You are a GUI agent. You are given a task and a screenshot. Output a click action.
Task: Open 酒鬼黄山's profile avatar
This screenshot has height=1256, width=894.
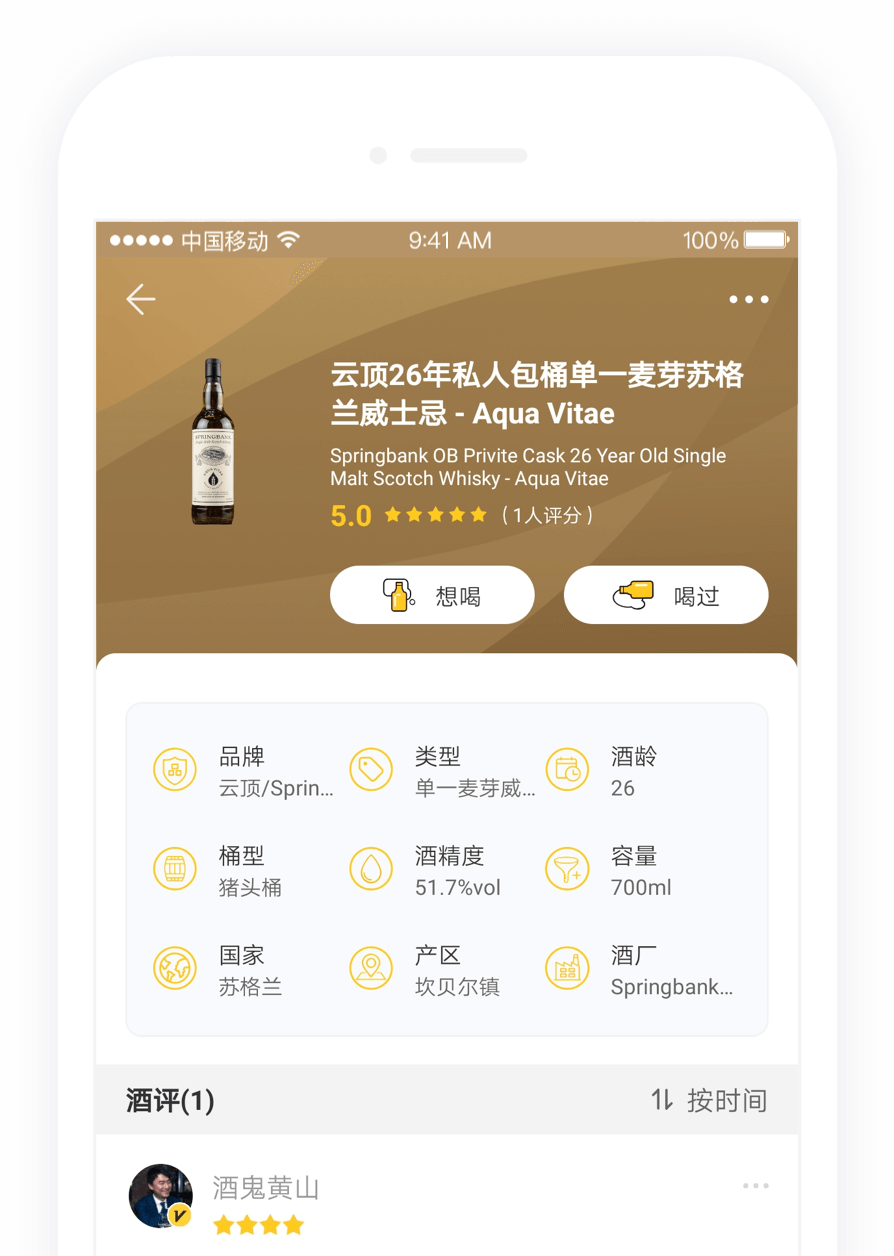click(161, 1196)
